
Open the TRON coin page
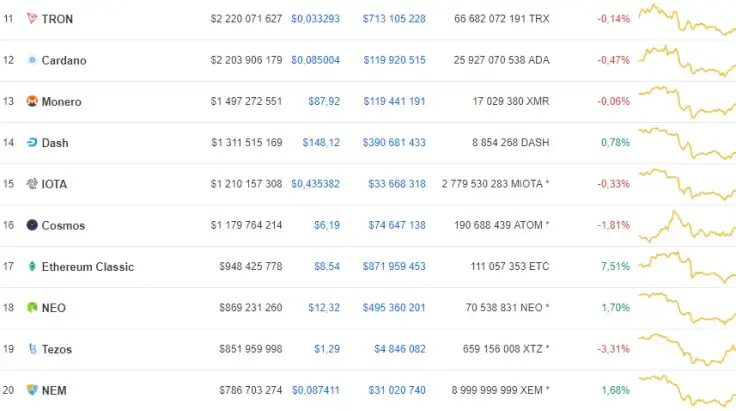coord(57,19)
